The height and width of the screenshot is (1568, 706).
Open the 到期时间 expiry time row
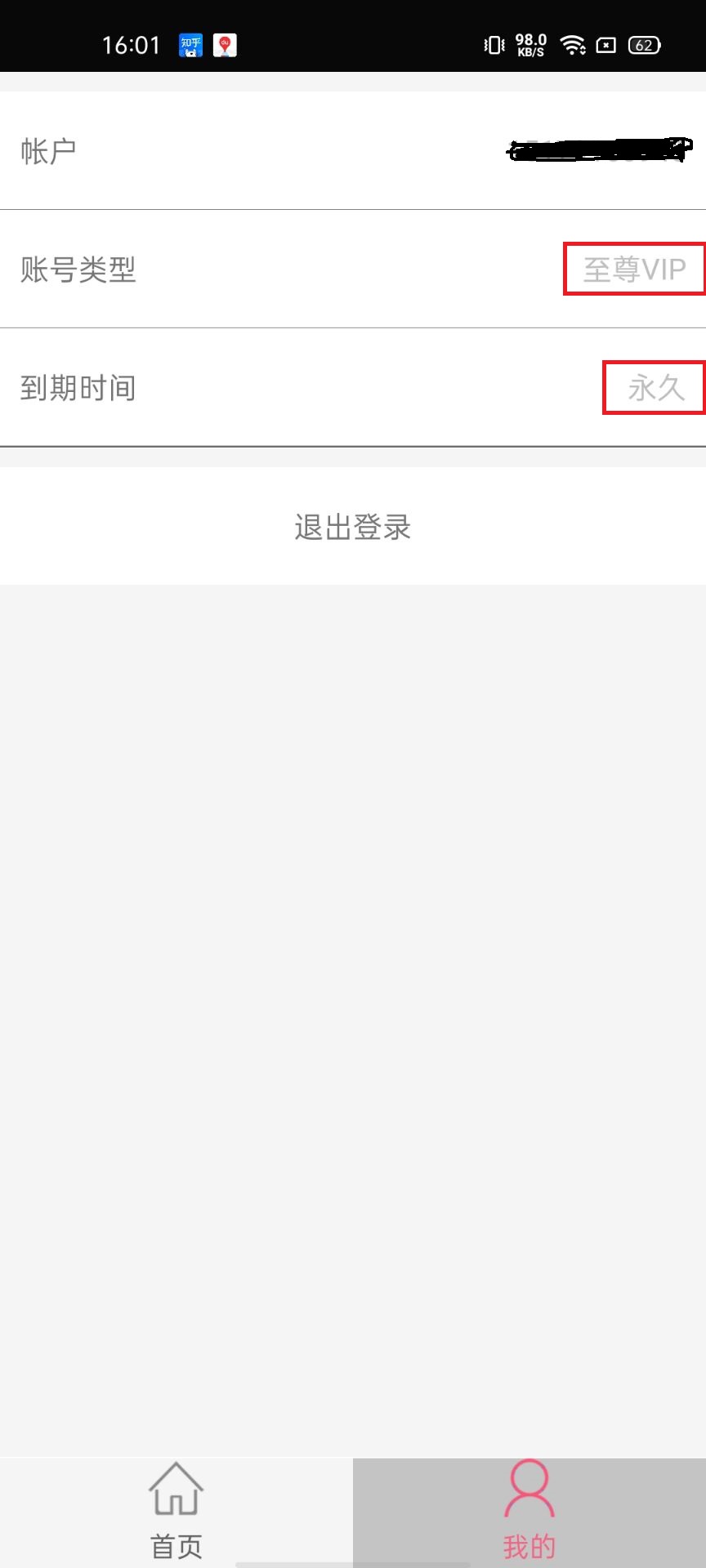[353, 387]
